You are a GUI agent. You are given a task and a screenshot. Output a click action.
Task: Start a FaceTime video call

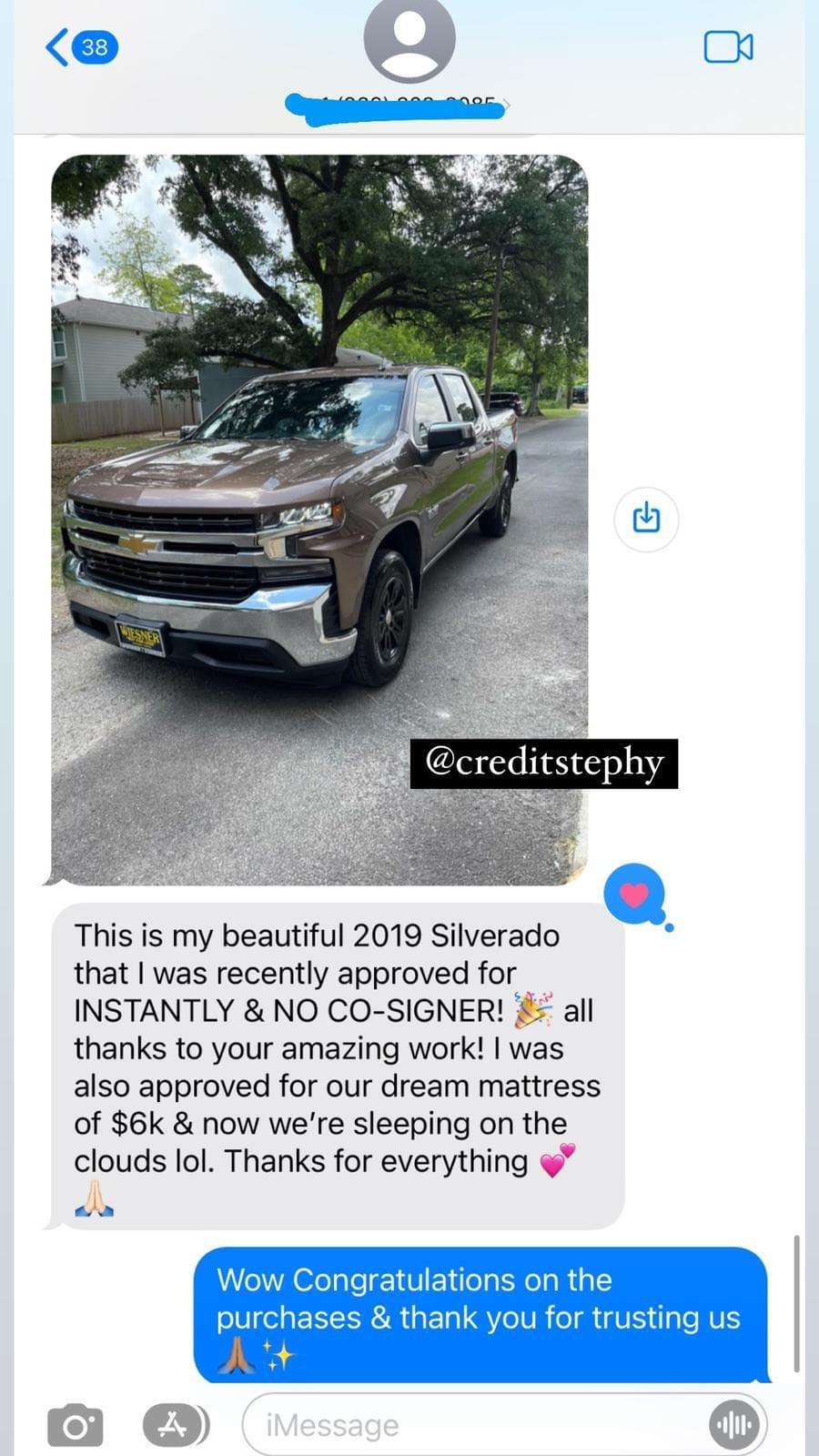tap(728, 47)
